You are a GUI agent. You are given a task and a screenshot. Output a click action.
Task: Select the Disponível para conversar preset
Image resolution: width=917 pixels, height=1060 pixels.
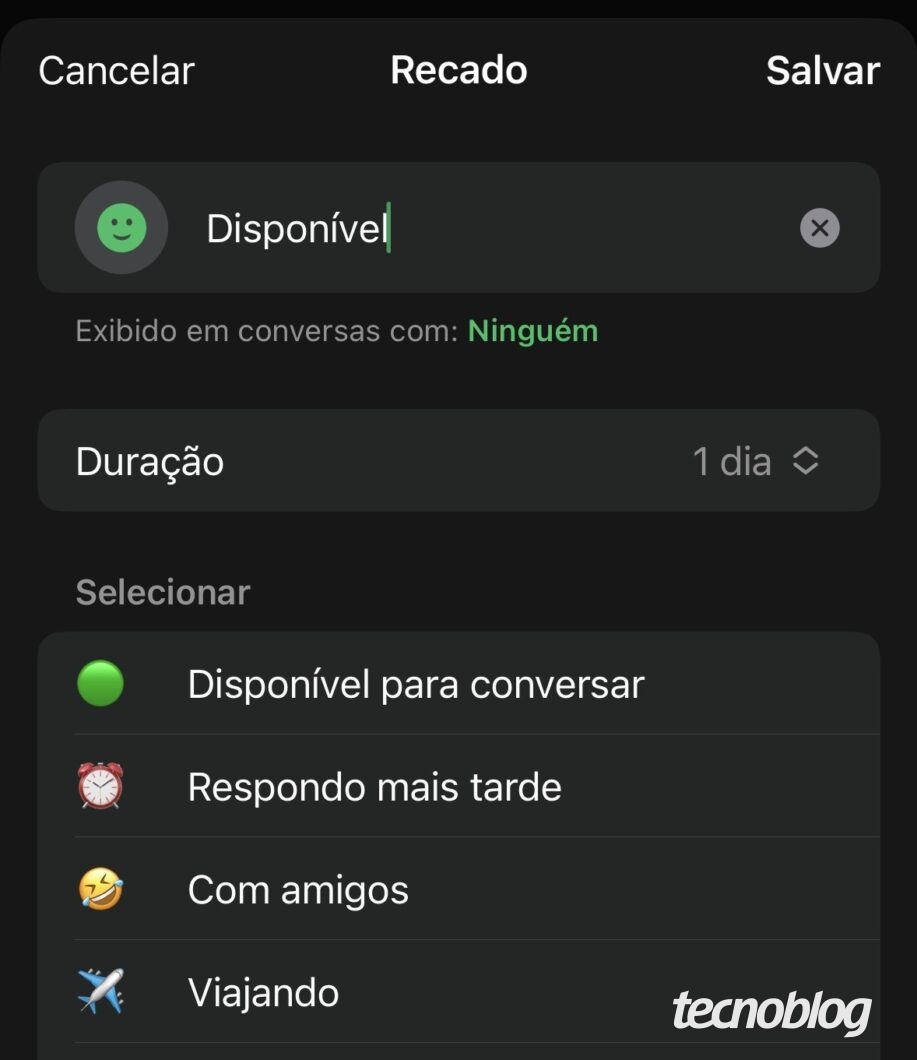pos(414,683)
